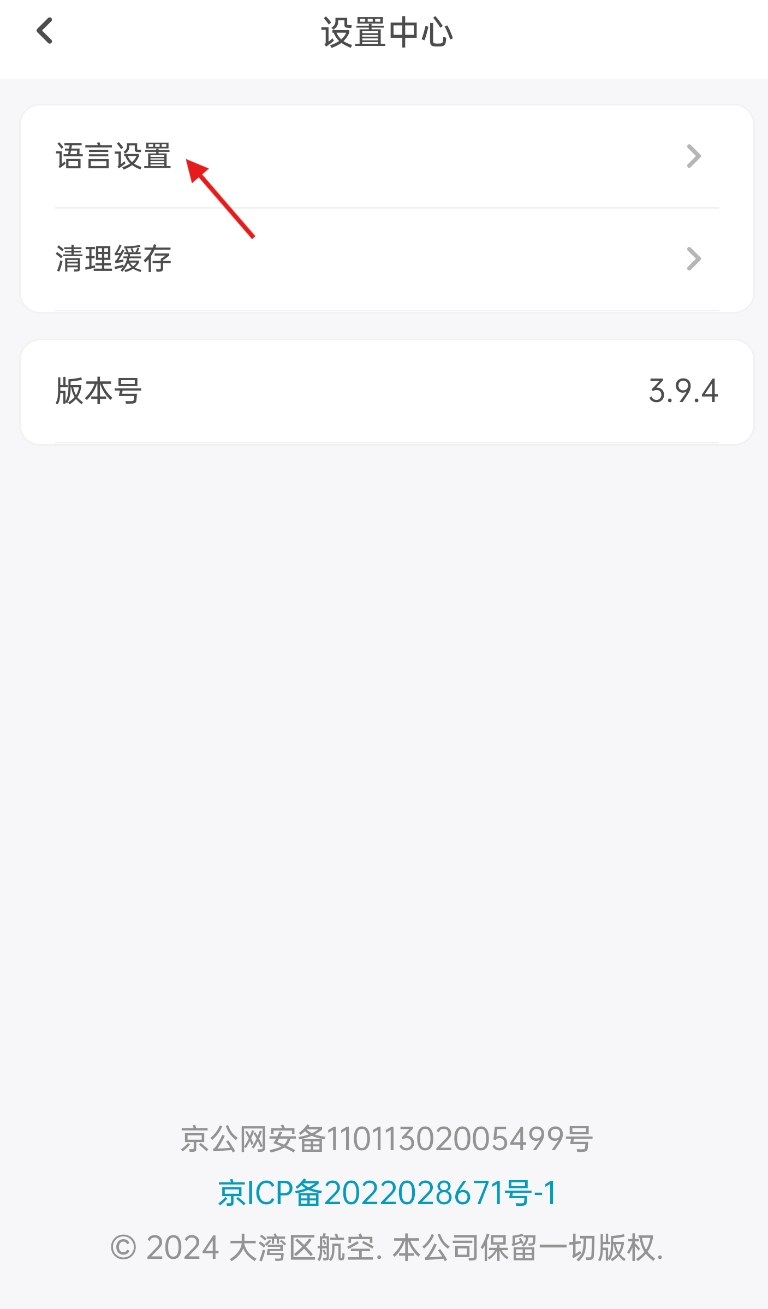Click the version number 3.9.4

(x=683, y=391)
